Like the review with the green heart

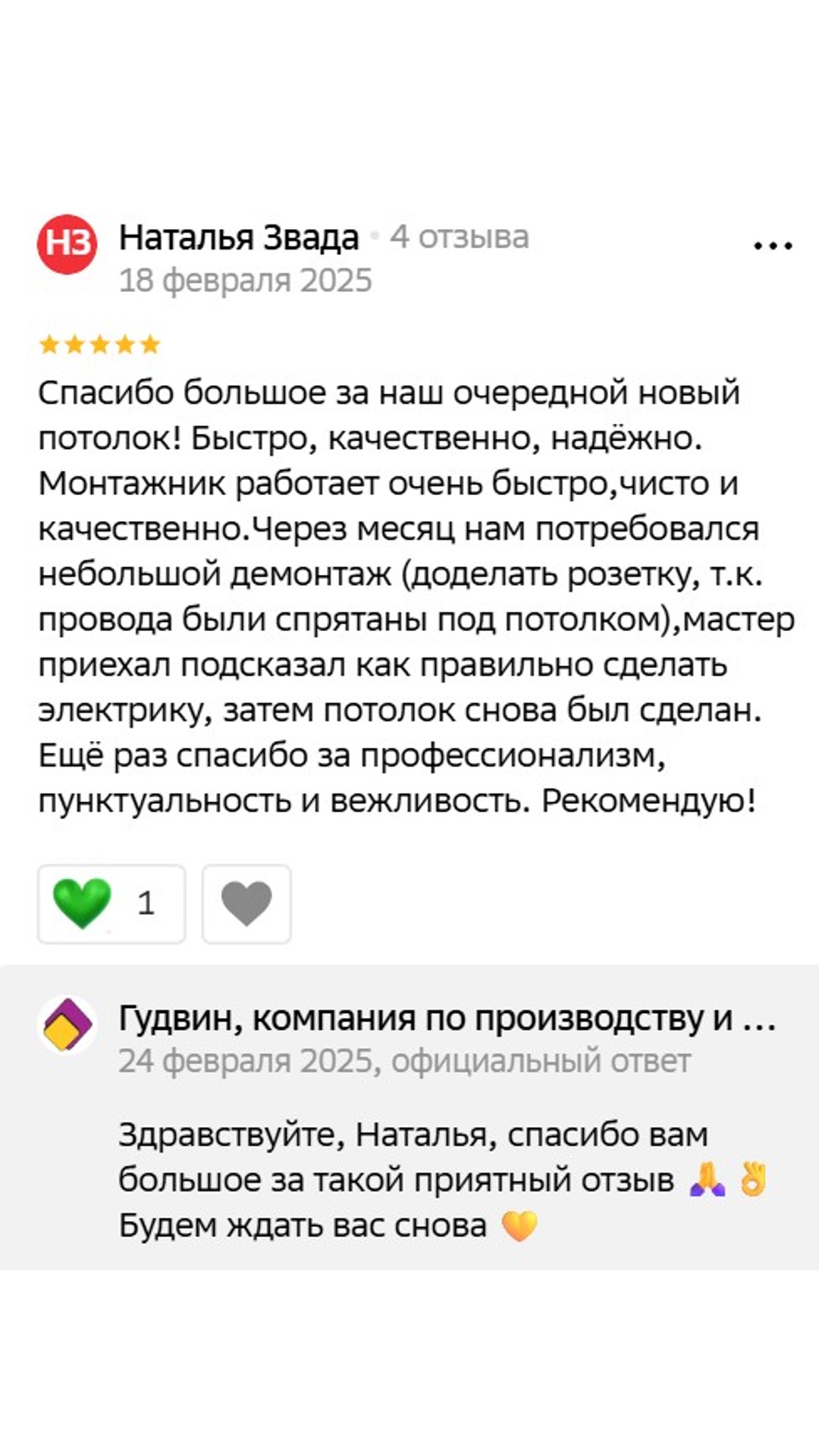pyautogui.click(x=111, y=903)
